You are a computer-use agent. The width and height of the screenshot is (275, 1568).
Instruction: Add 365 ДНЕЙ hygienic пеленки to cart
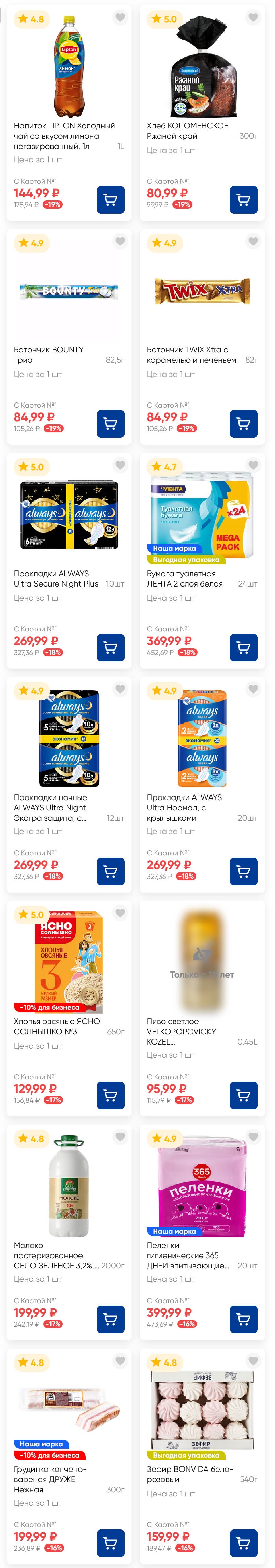(x=243, y=1319)
